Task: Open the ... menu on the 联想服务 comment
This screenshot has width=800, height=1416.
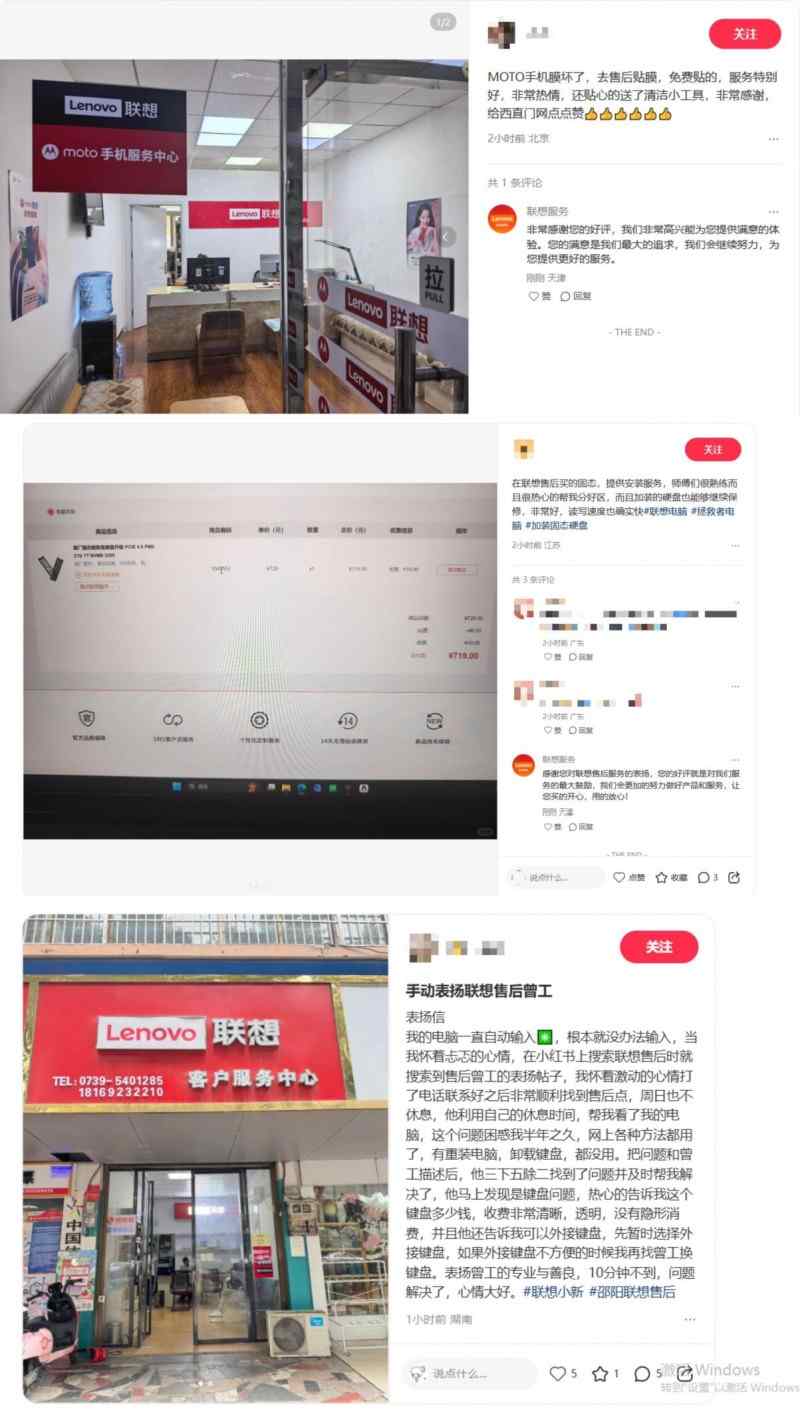Action: [775, 210]
